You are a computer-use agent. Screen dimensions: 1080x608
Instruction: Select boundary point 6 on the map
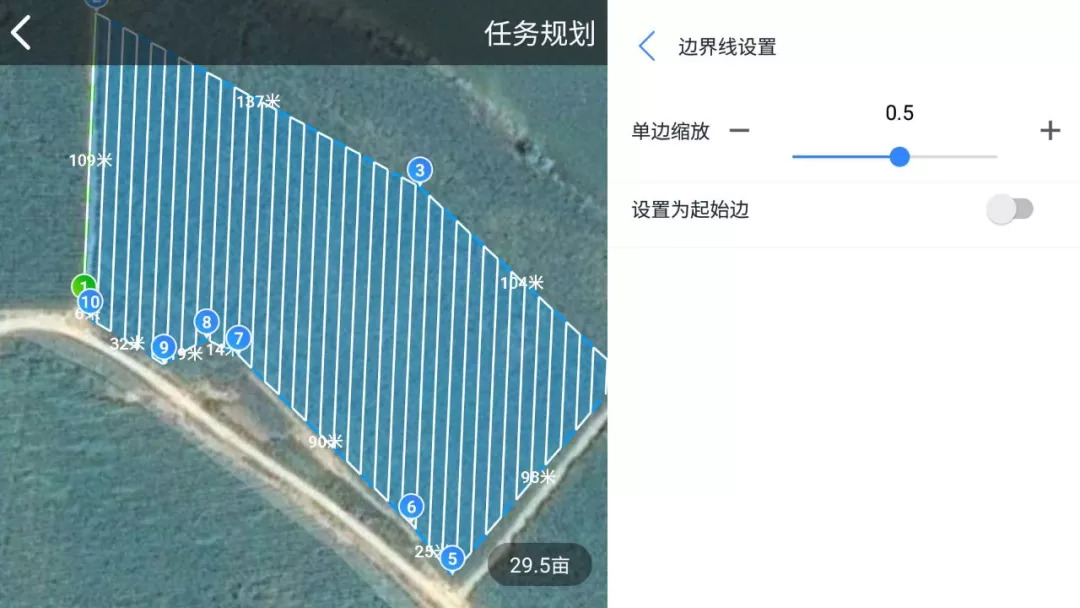click(x=411, y=507)
